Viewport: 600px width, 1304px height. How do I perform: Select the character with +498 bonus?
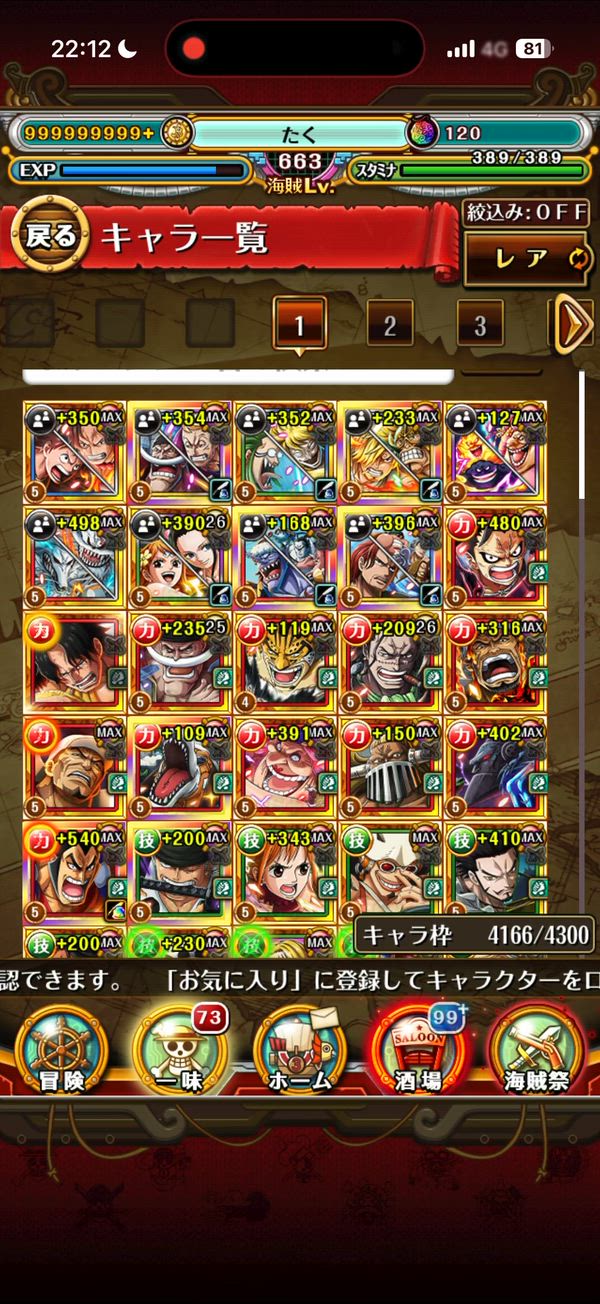tap(74, 557)
